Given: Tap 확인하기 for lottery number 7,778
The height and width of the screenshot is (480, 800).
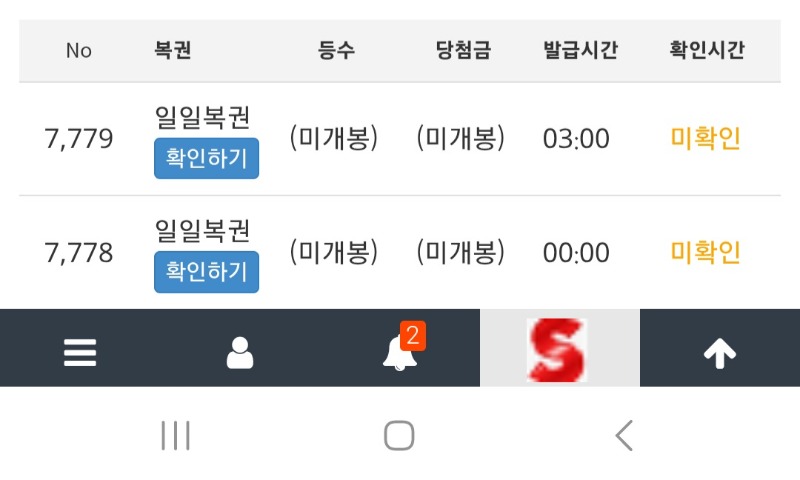Looking at the screenshot, I should point(206,272).
